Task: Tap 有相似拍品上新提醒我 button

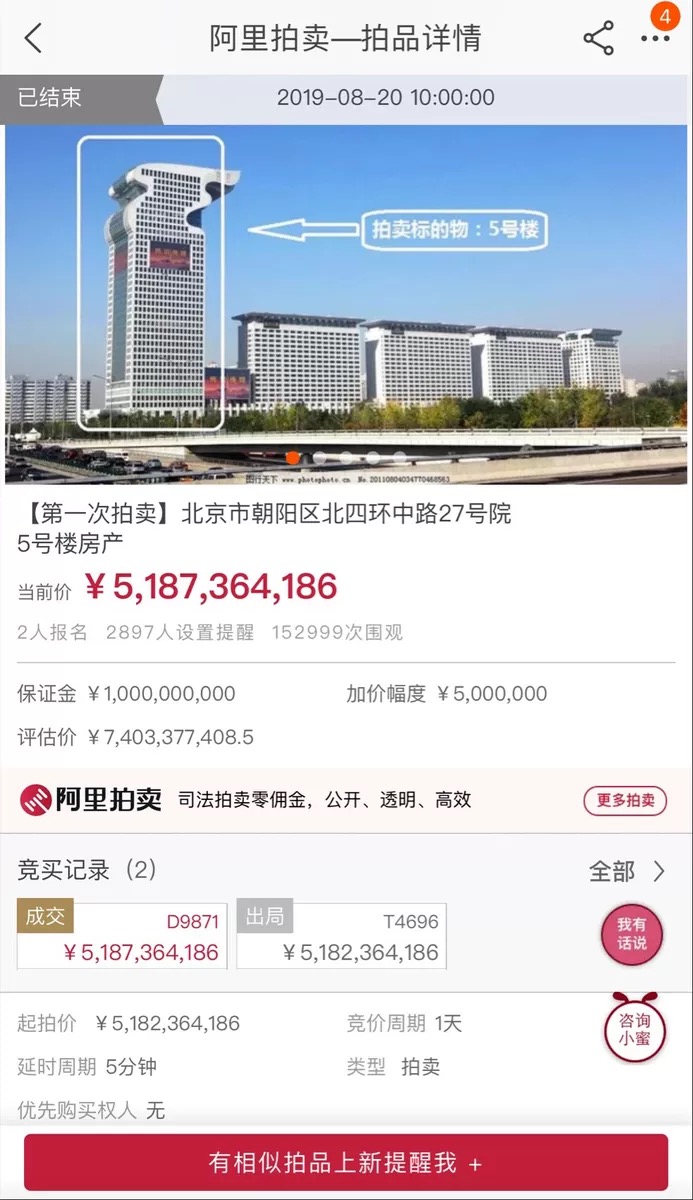Action: coord(346,1163)
